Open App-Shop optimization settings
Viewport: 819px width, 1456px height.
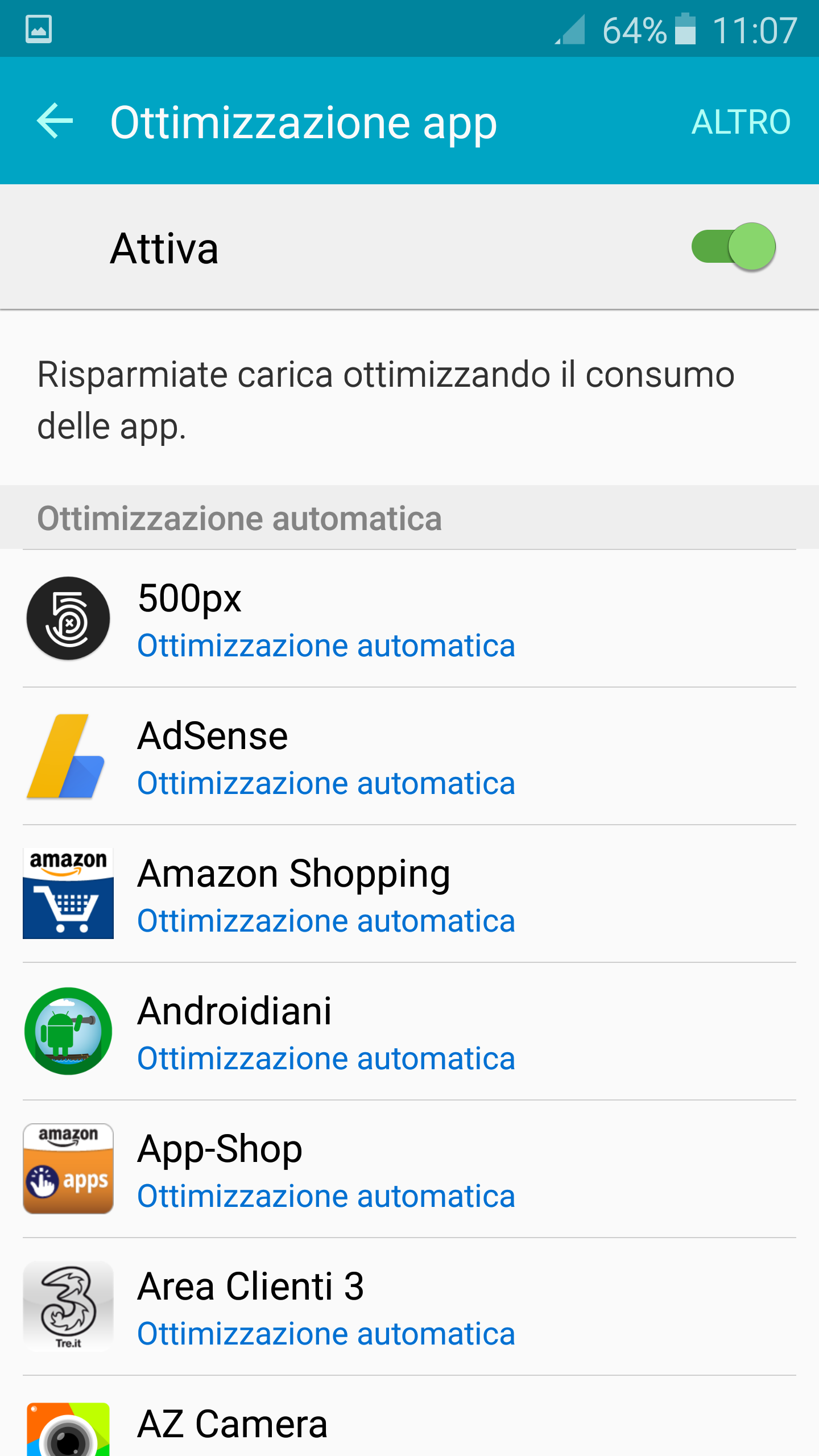(x=409, y=1169)
